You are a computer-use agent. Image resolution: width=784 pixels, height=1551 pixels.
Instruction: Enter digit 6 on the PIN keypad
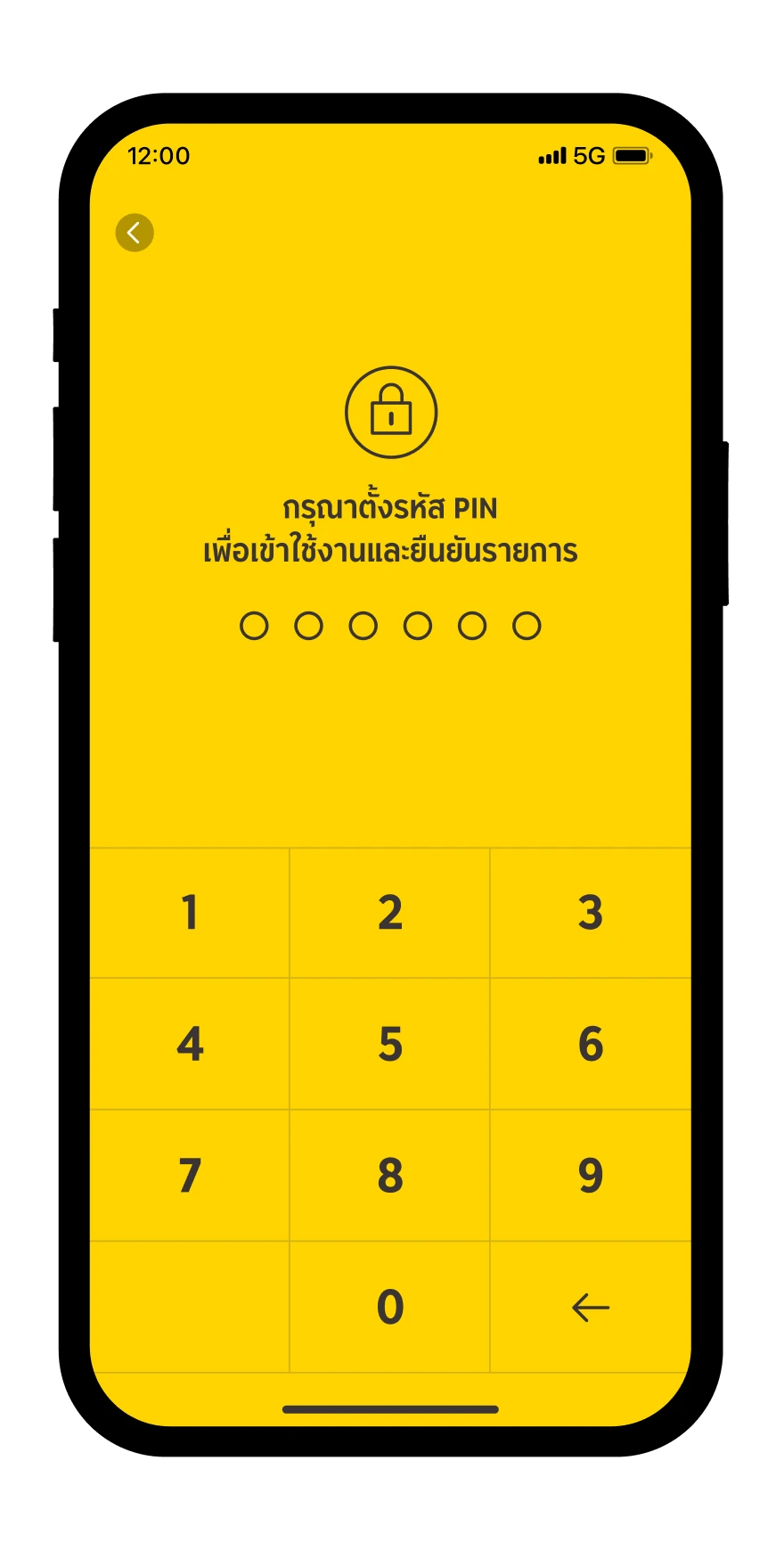[590, 1044]
